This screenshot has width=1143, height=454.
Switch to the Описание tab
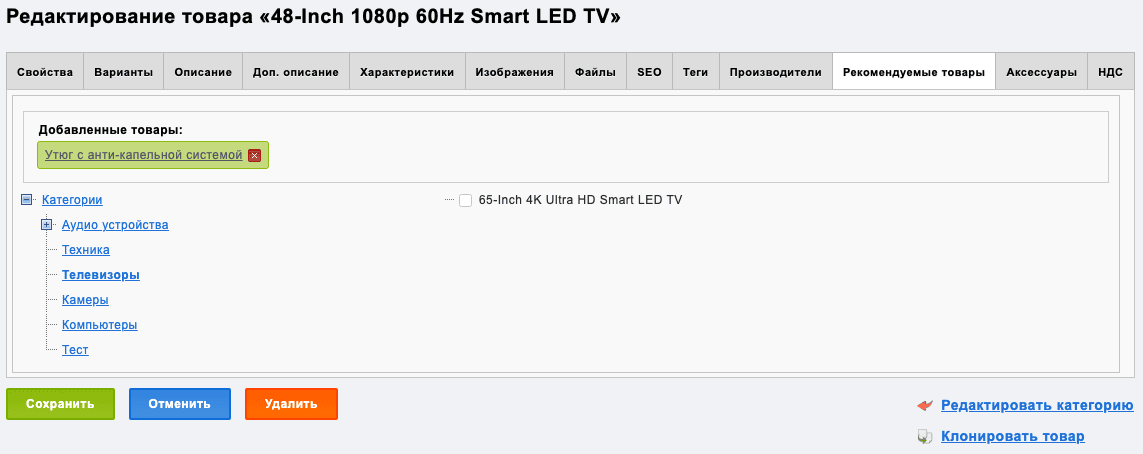point(203,72)
